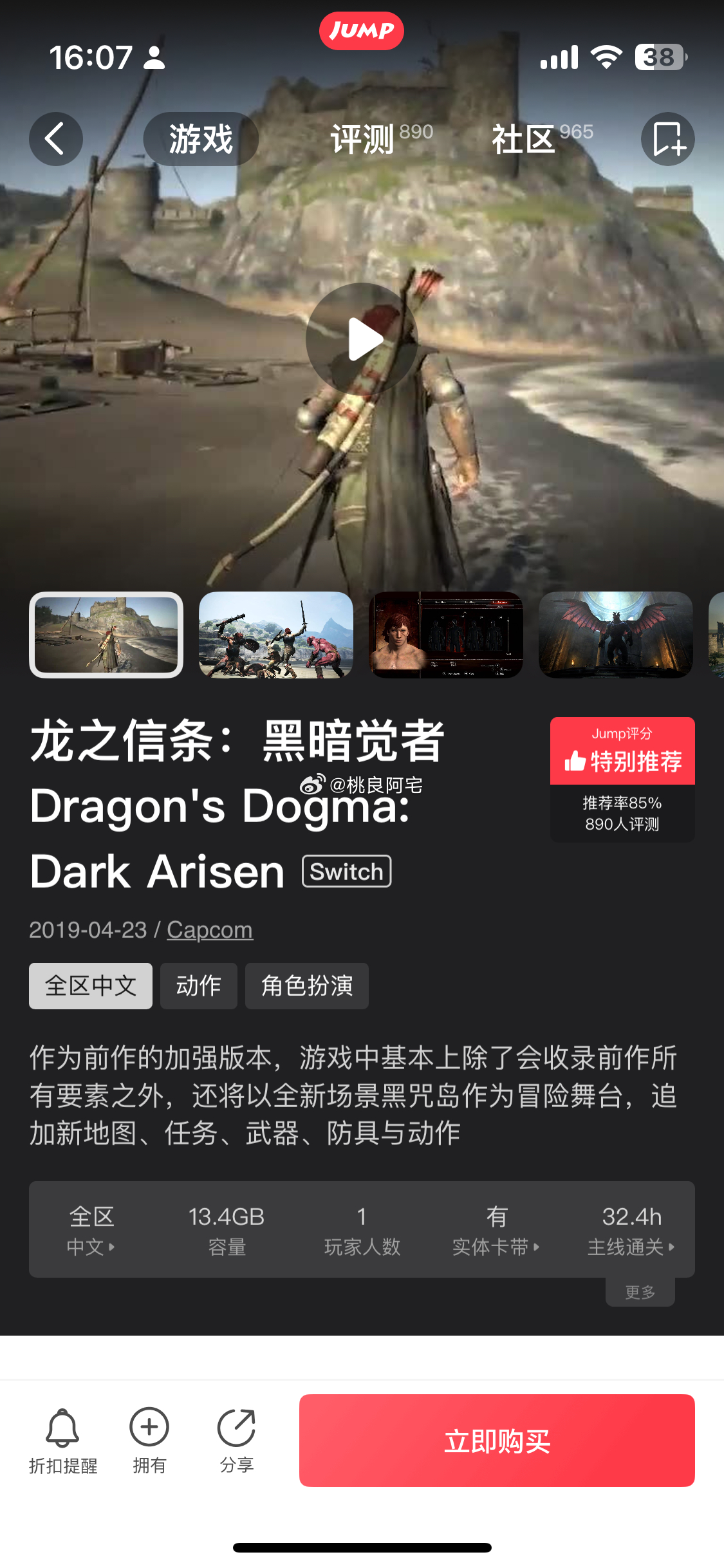Screen dimensions: 724x1568
Task: Tap the 角色扮演 genre tag
Action: 307,986
